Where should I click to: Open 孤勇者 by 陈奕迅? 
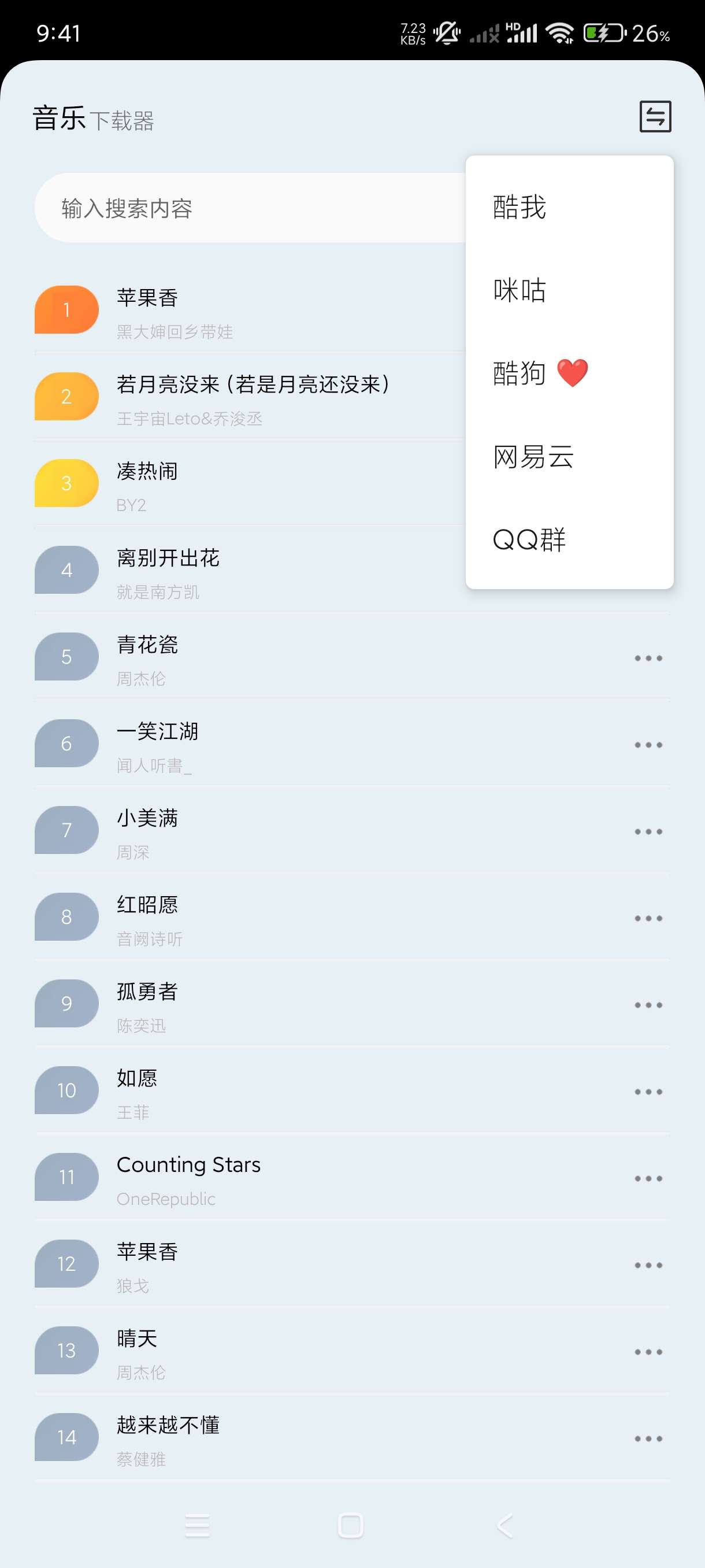243,1005
